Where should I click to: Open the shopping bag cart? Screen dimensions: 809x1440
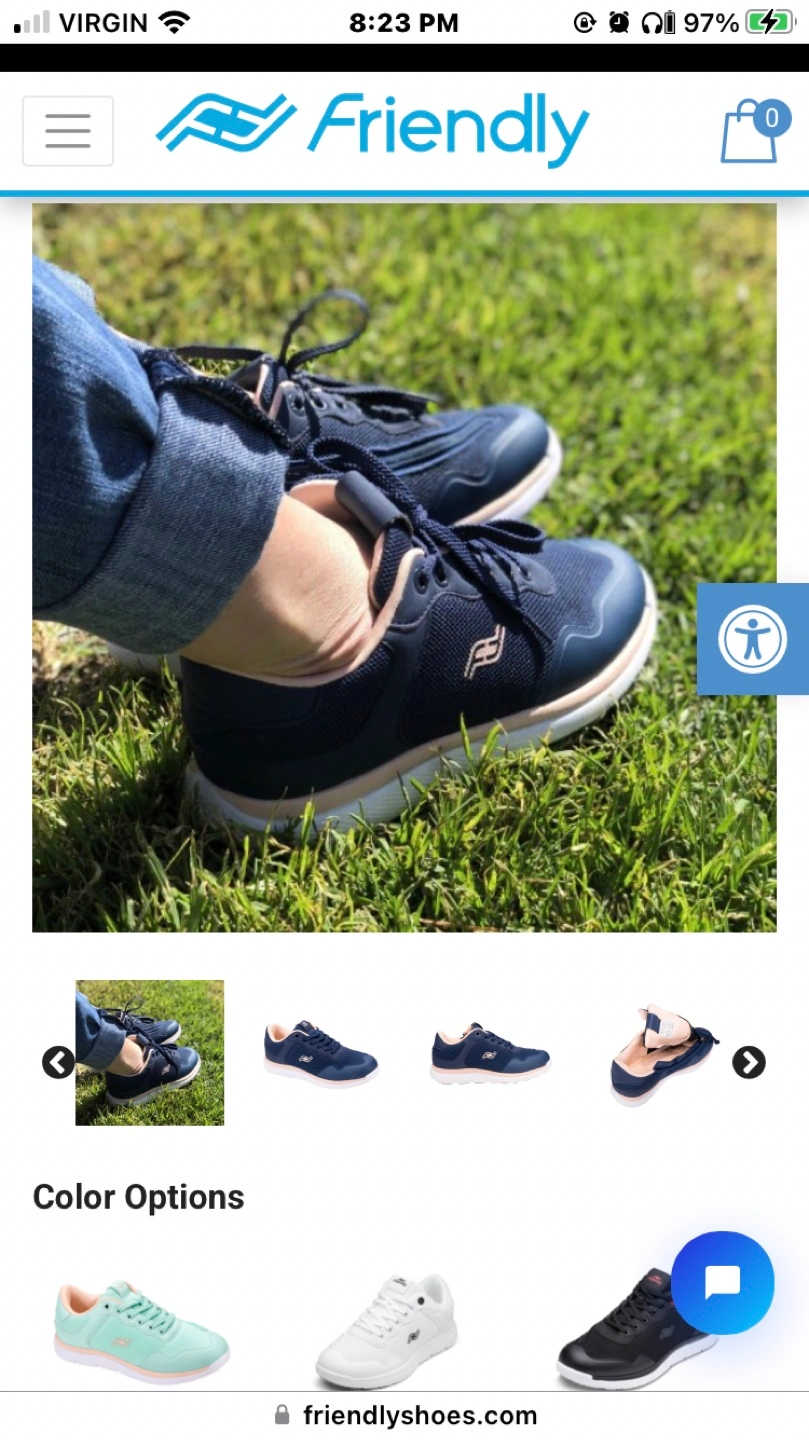[751, 131]
